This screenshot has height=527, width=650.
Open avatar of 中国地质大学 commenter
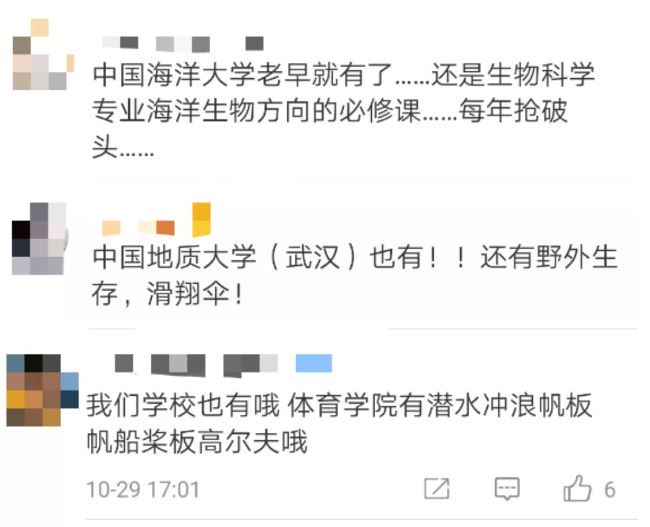(40, 238)
